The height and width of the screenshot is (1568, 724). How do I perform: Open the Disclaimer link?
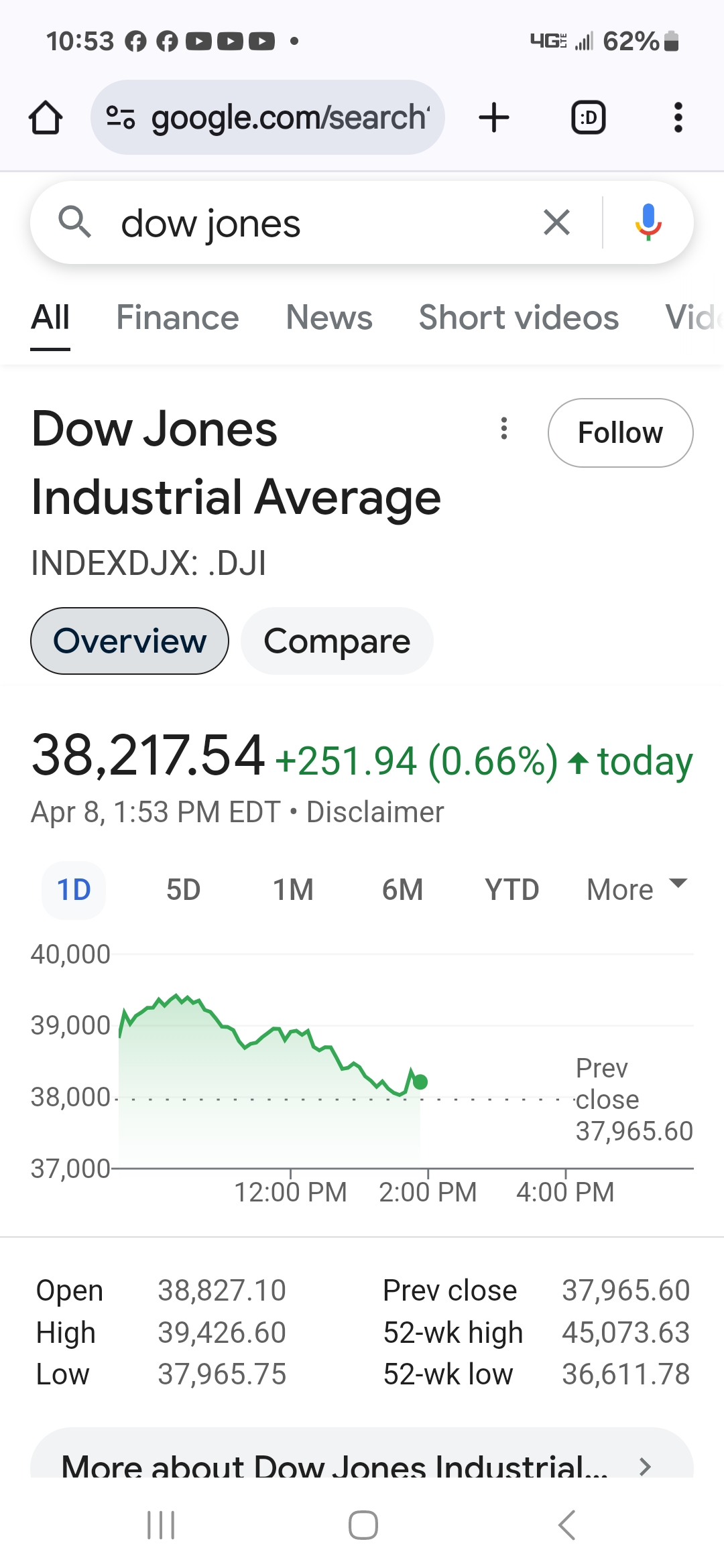point(375,812)
